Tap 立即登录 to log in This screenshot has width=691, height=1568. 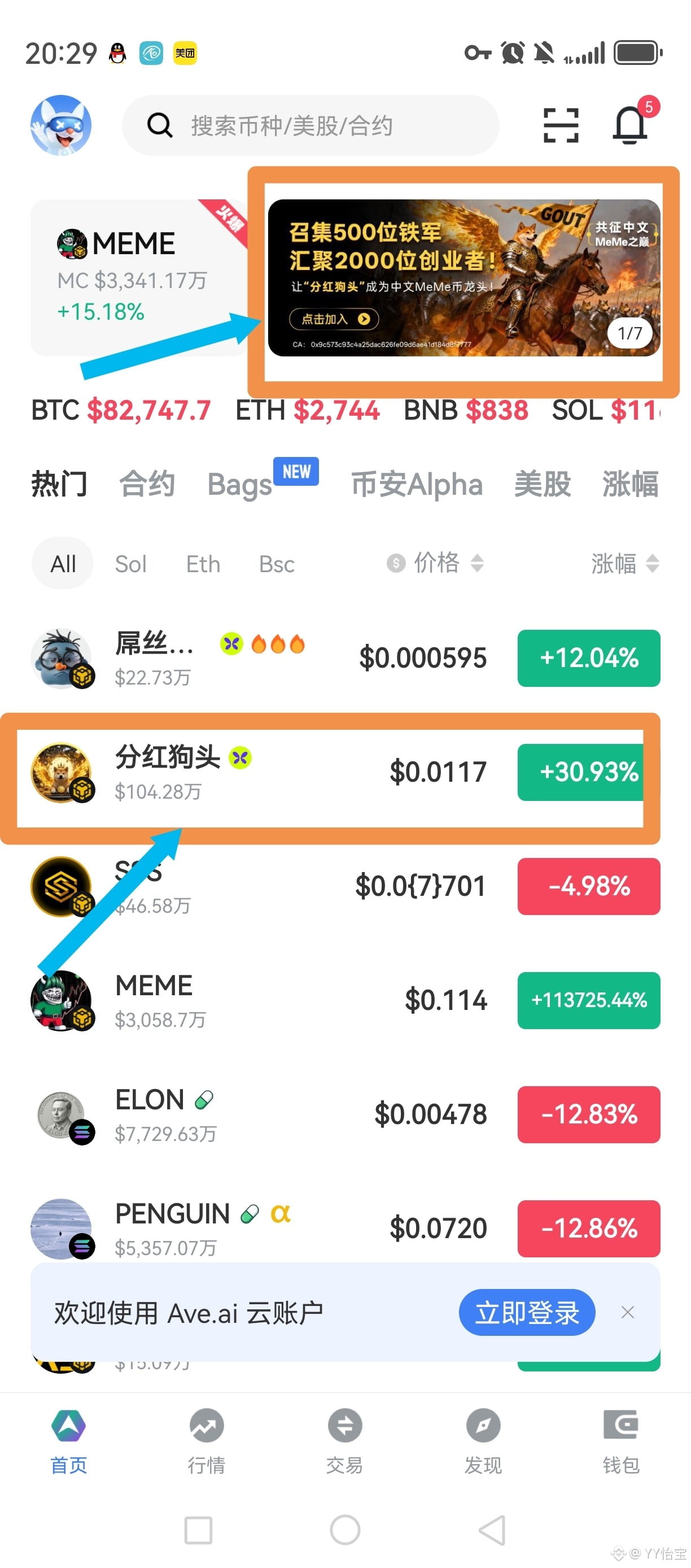[x=526, y=1312]
